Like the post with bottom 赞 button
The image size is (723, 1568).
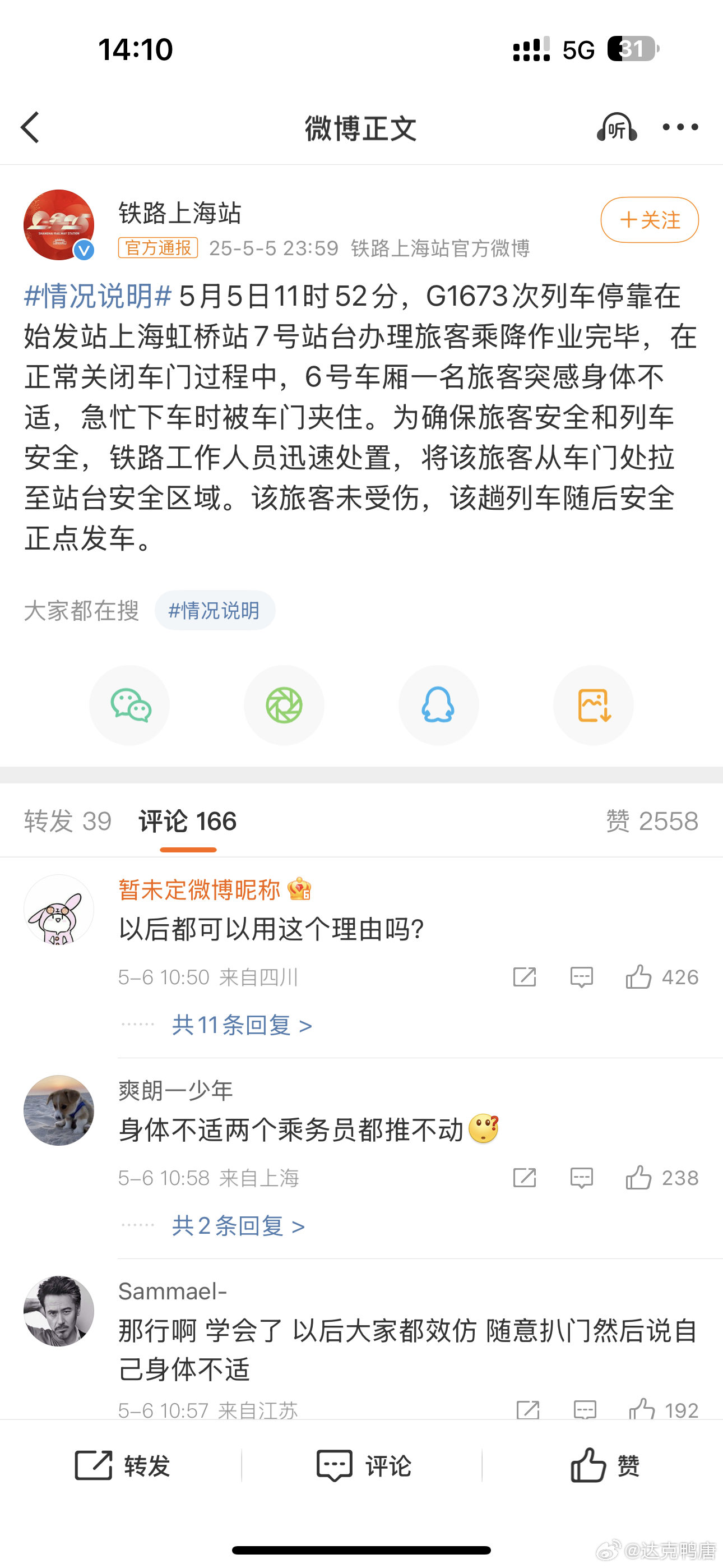tap(604, 1465)
